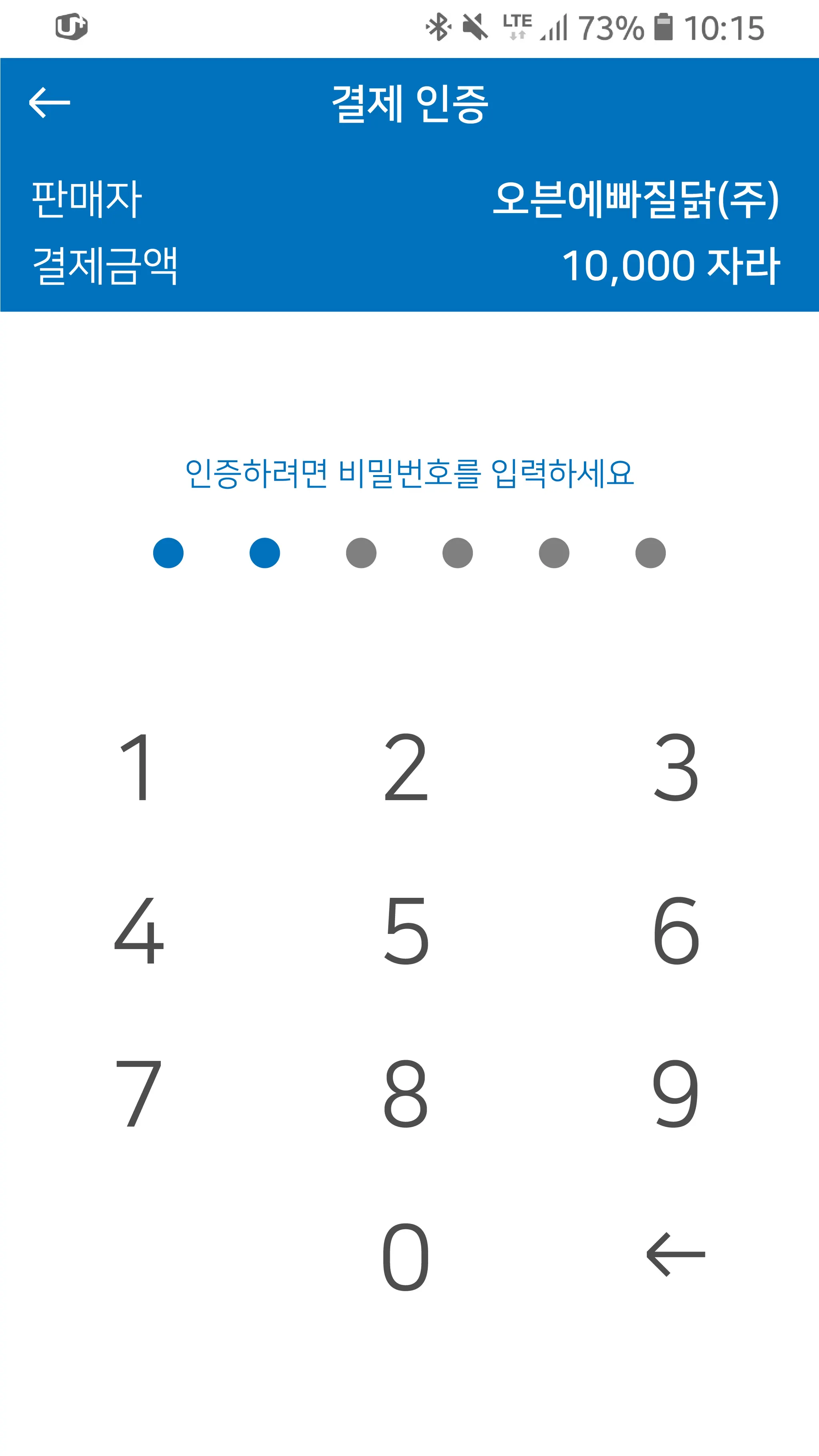Image resolution: width=819 pixels, height=1456 pixels.
Task: Go back from the 결제 인증 screen
Action: click(x=50, y=103)
